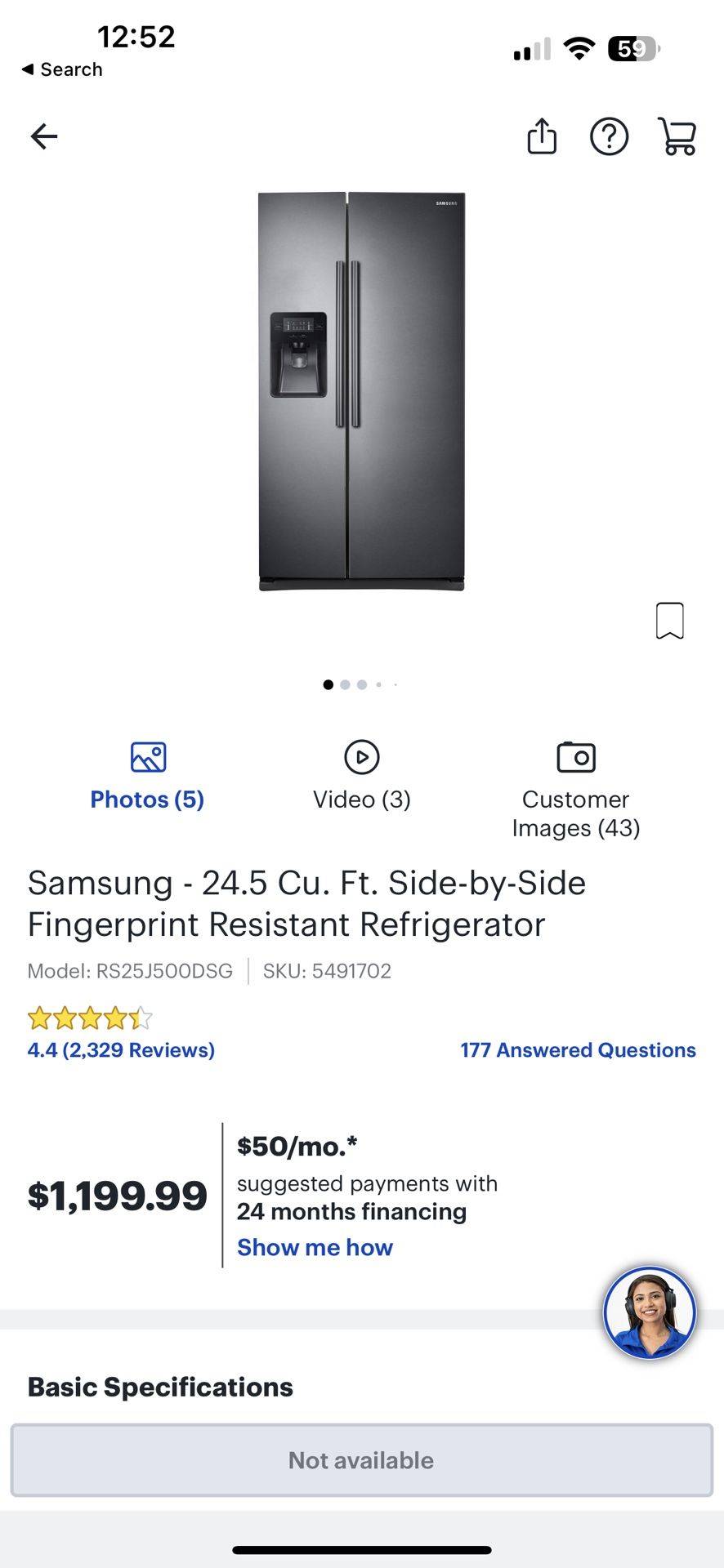Tap the photo carousel page dots
724x1568 pixels.
pyautogui.click(x=360, y=684)
